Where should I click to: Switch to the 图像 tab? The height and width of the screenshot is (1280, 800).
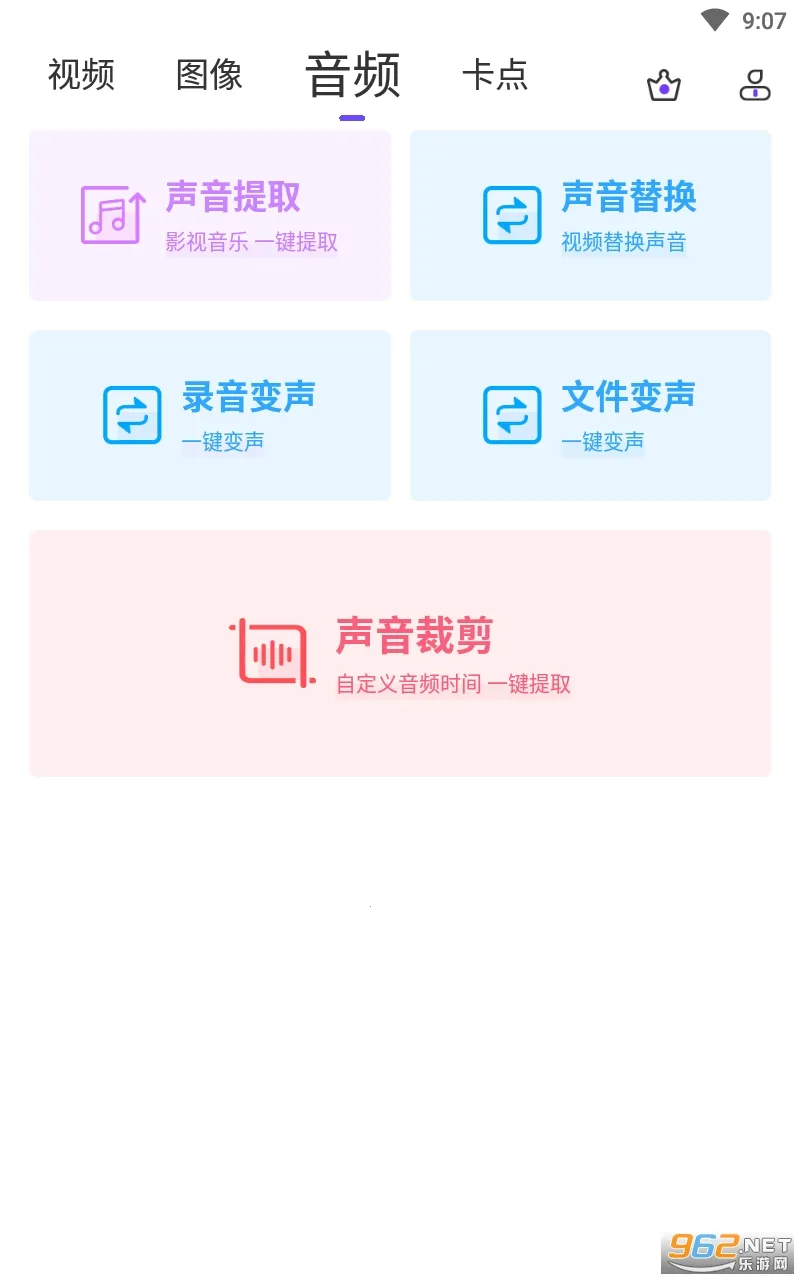click(209, 75)
